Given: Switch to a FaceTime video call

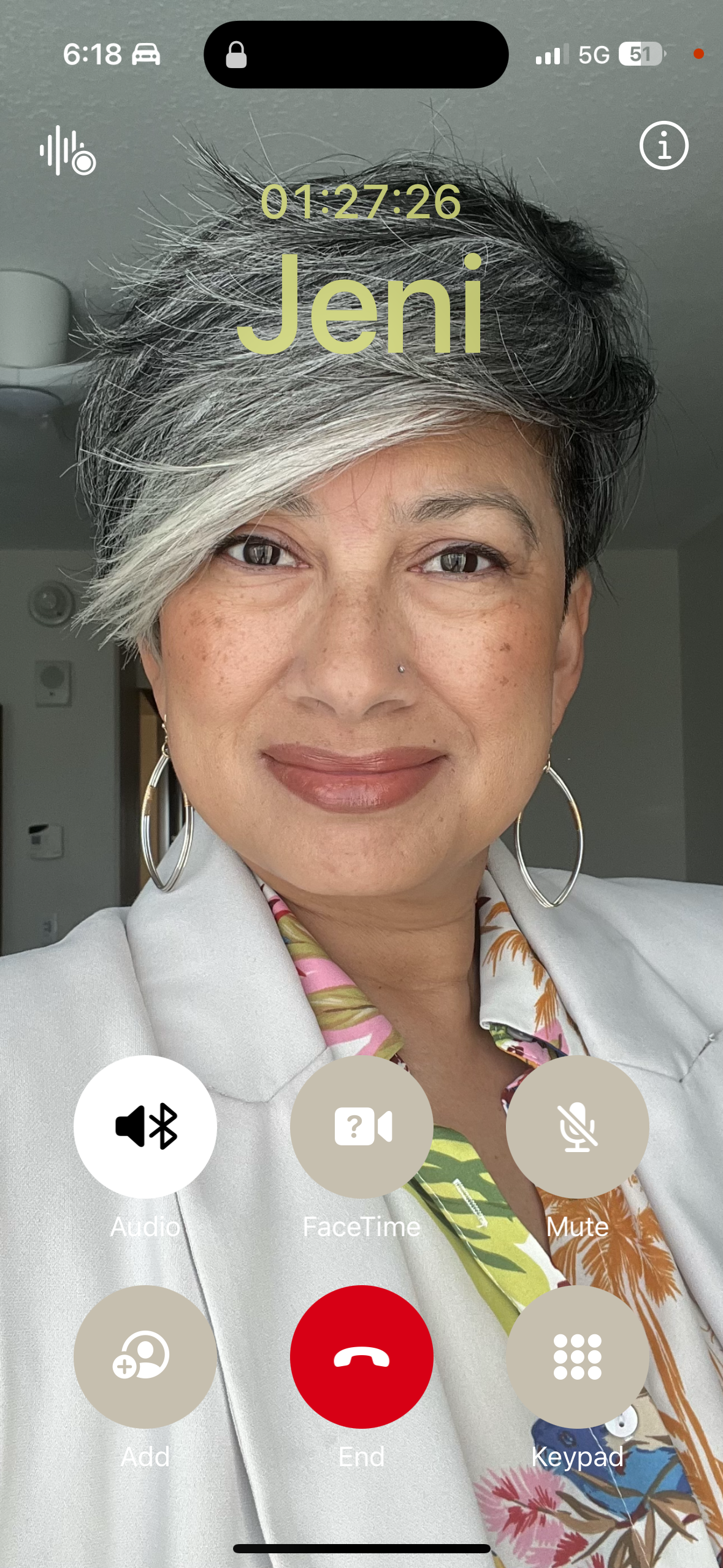Looking at the screenshot, I should click(x=361, y=1126).
